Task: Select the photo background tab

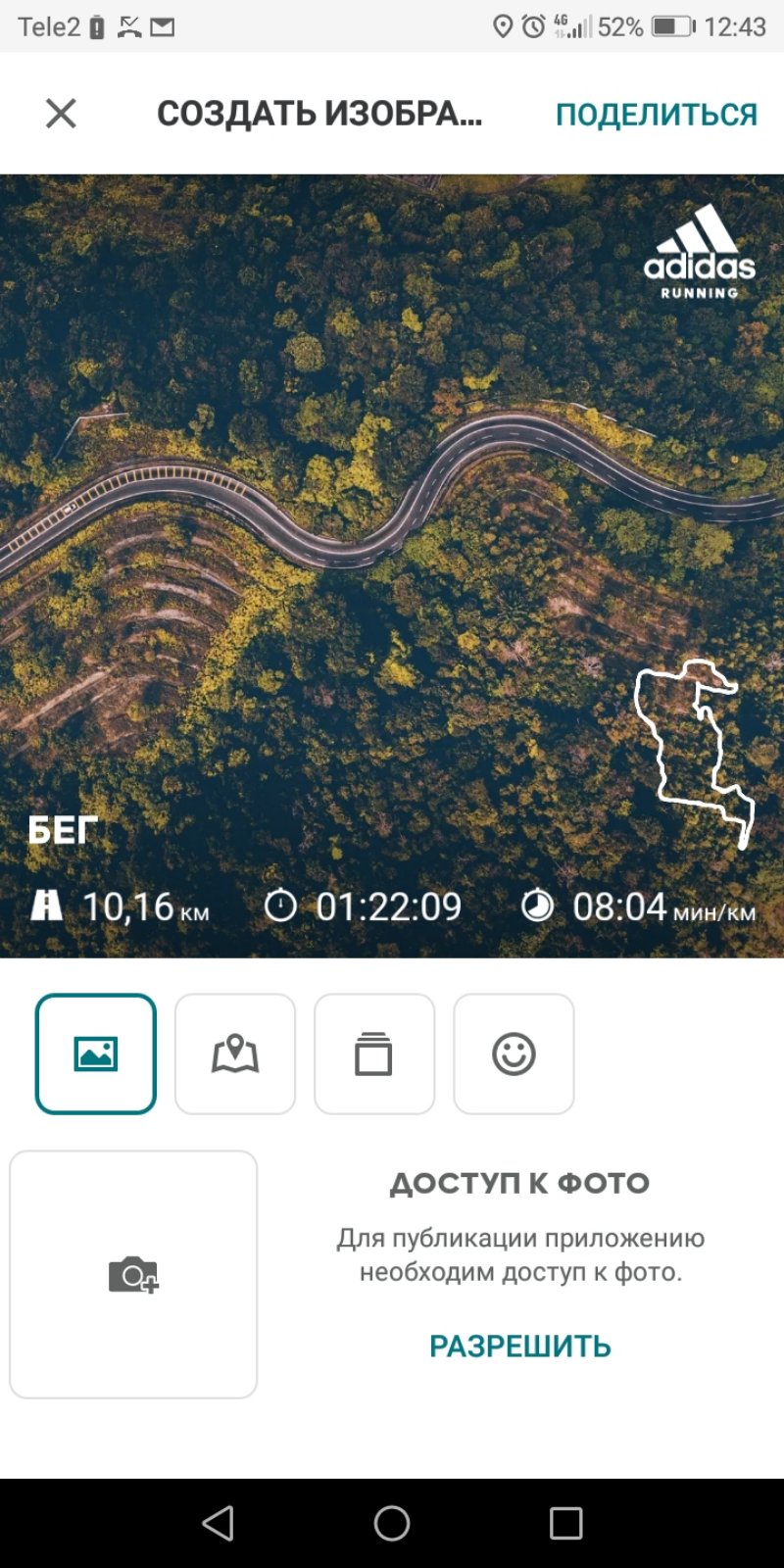Action: coord(96,1054)
